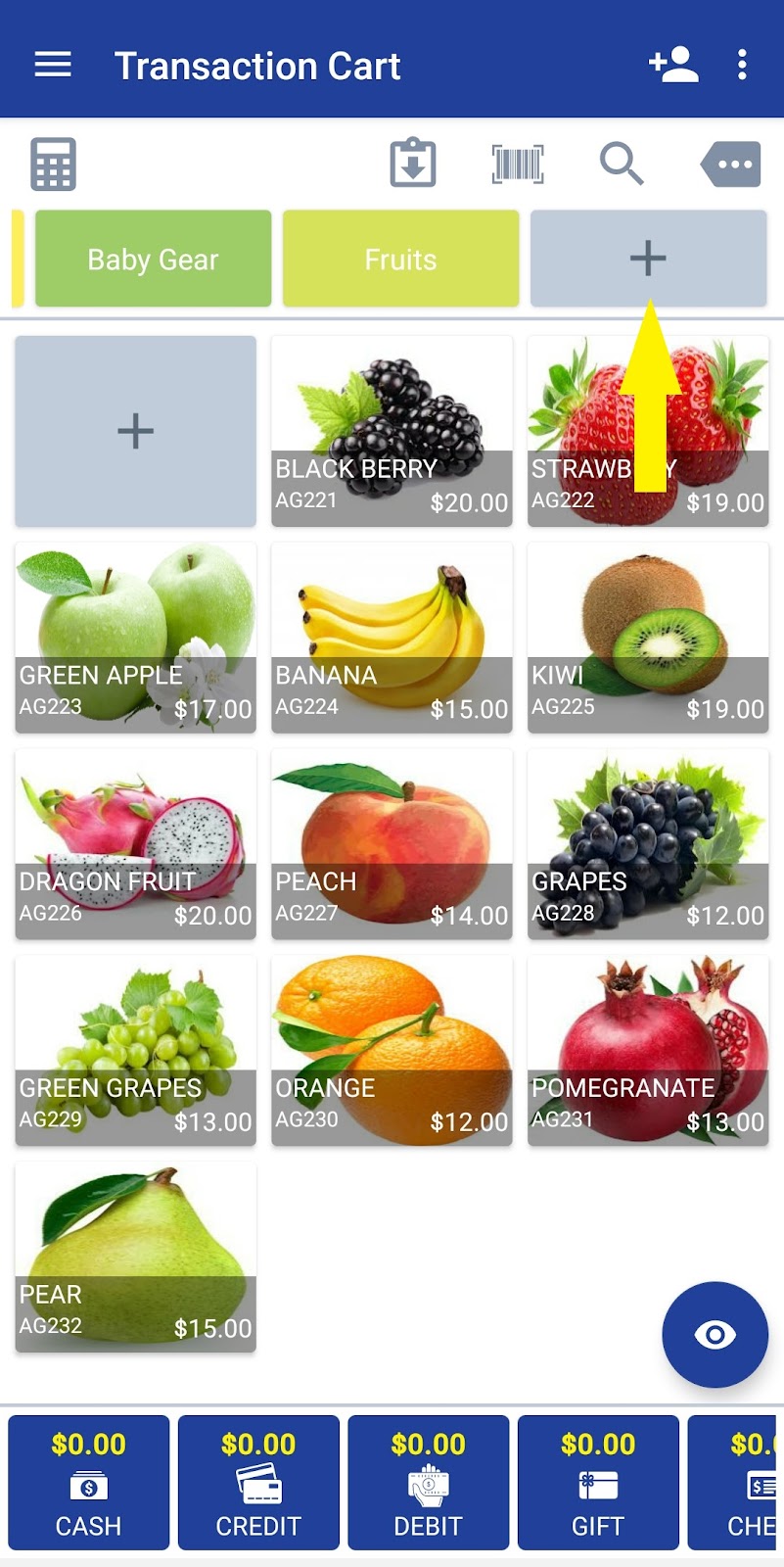Add Black Berry to the cart
Screen dimensions: 784x1567
click(392, 431)
